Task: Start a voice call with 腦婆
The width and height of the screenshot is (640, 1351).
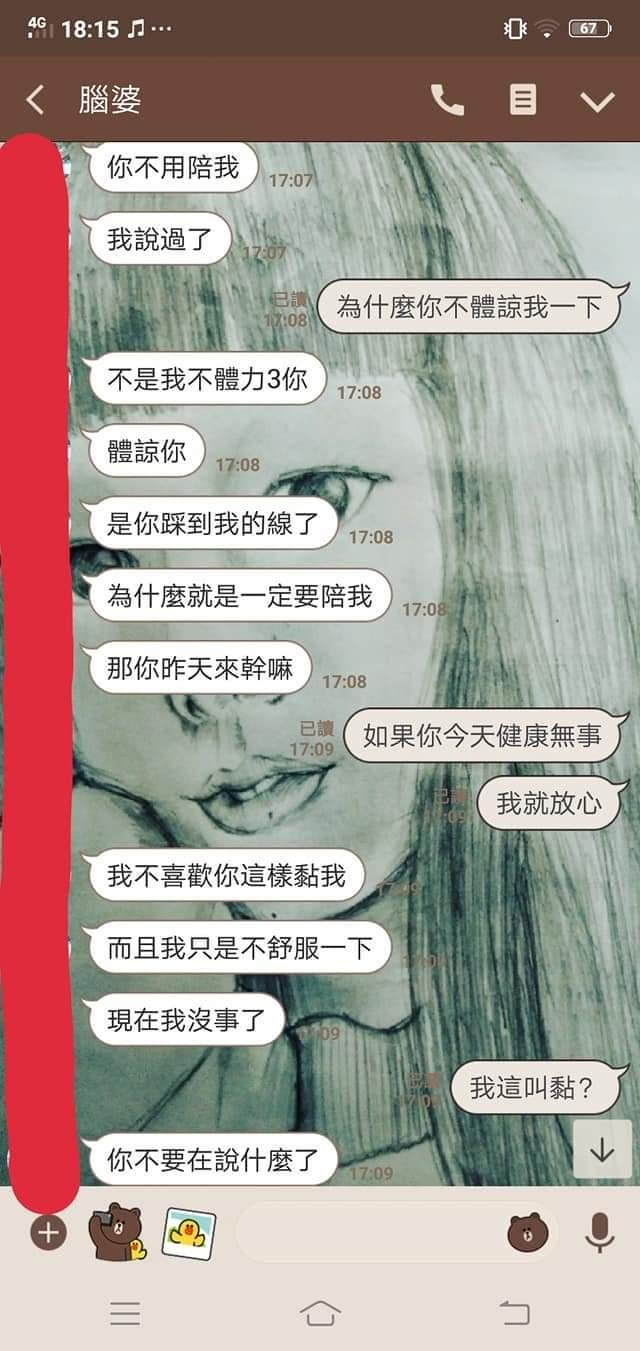Action: 447,100
